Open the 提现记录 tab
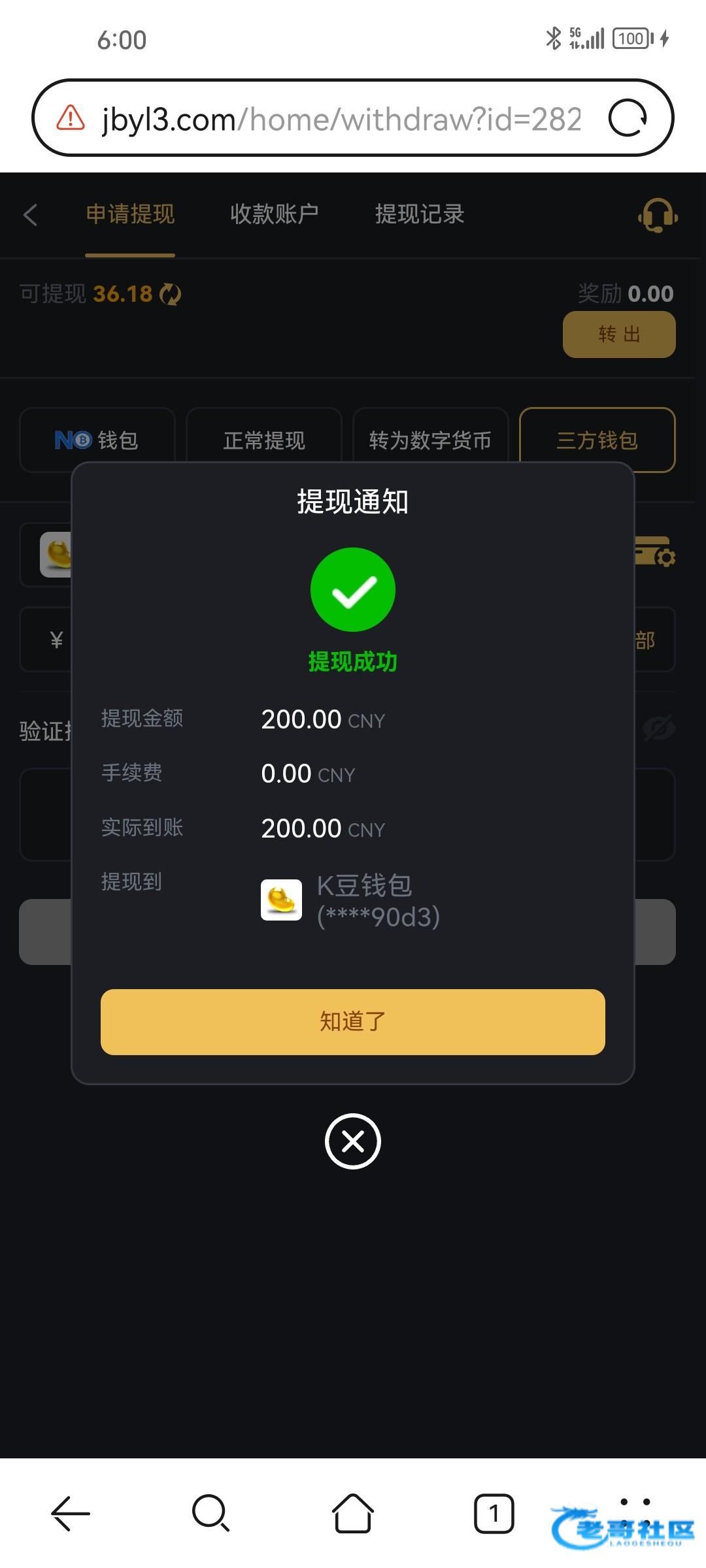 tap(420, 214)
